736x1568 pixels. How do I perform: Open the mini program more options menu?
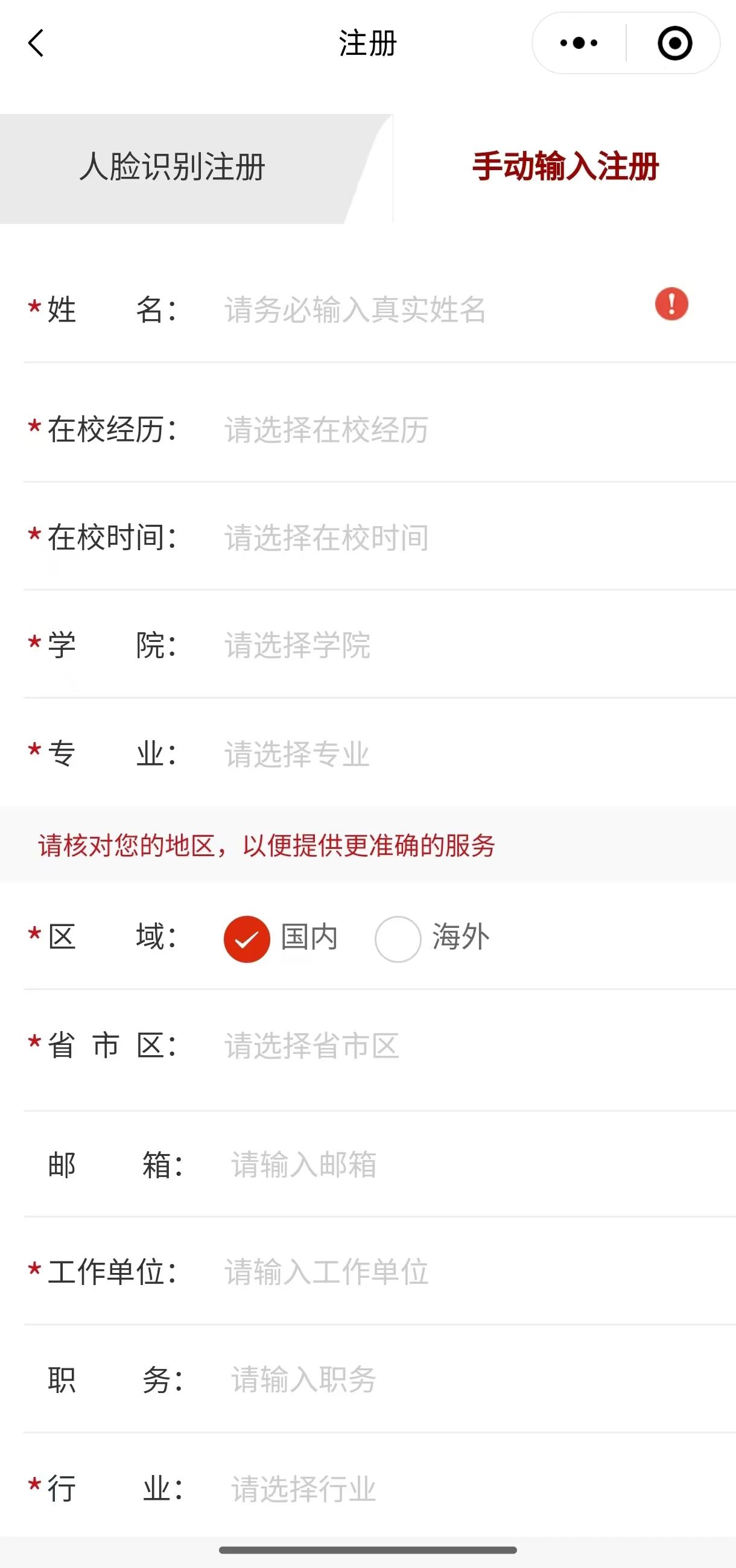(x=579, y=43)
